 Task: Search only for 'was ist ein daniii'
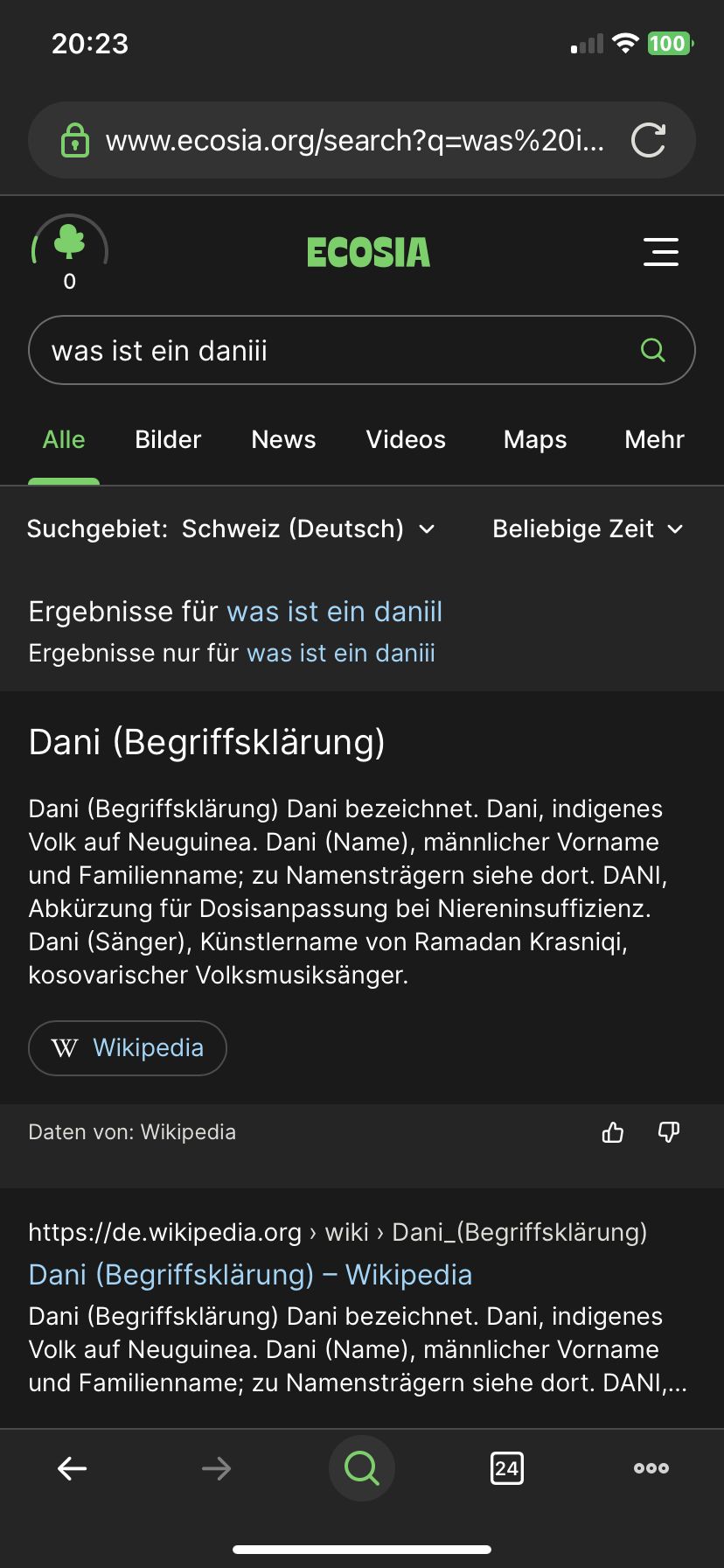tap(340, 654)
